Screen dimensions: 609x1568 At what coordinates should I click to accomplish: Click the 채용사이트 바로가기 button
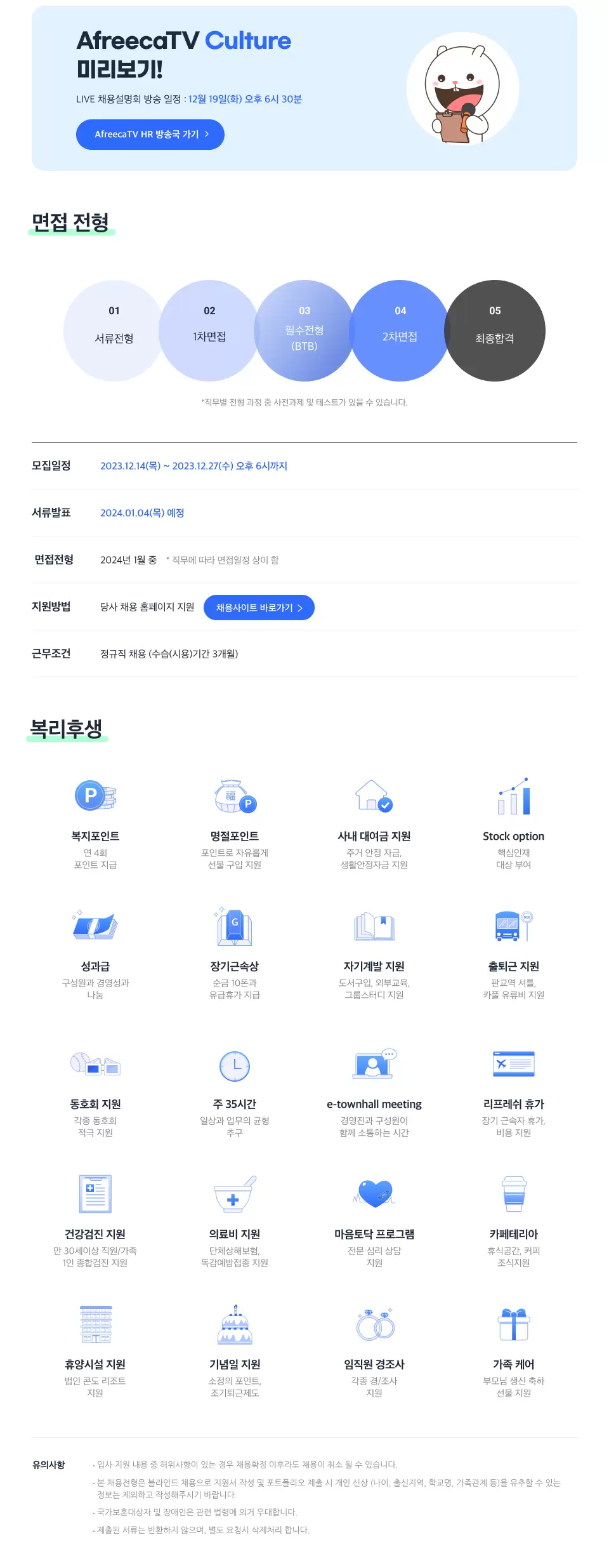(259, 607)
